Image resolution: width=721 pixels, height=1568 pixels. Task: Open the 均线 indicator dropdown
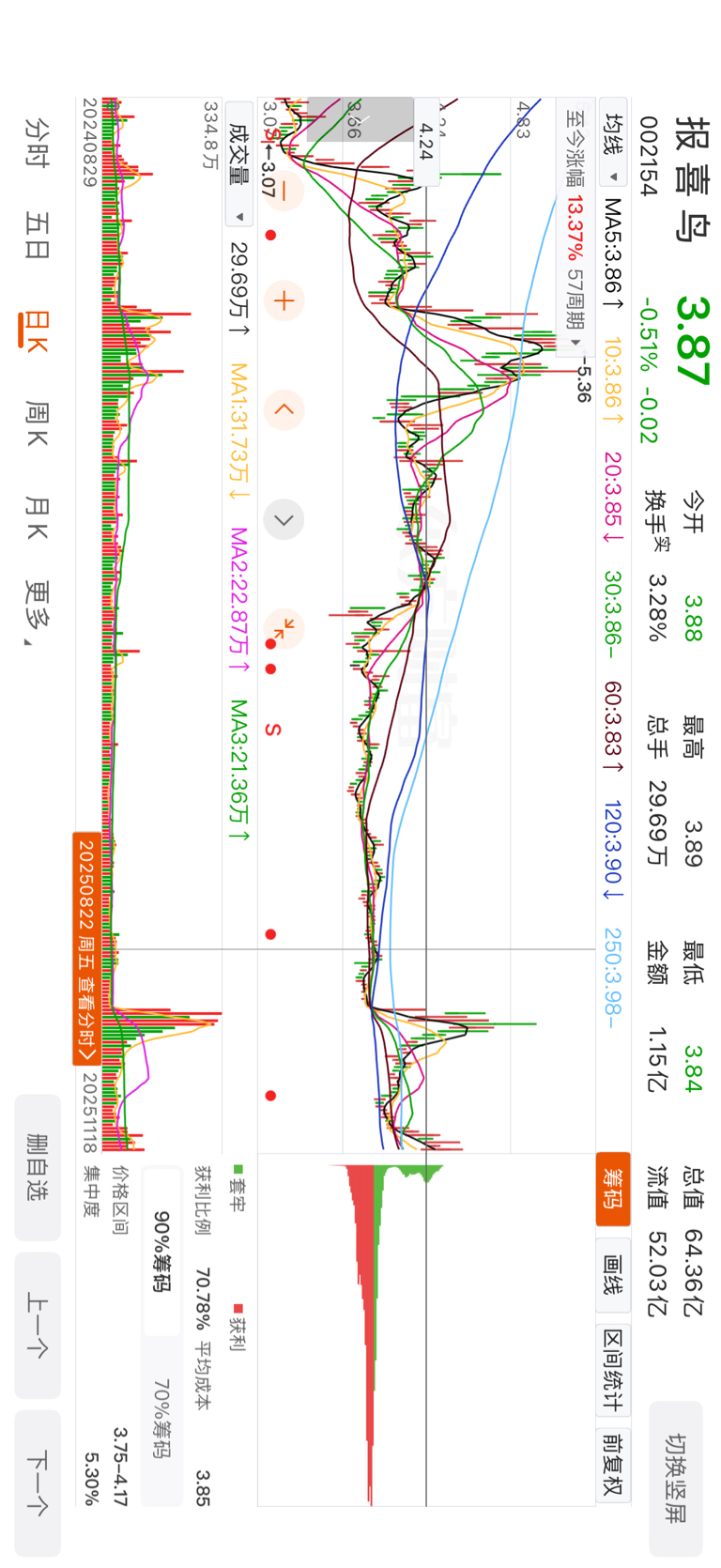613,150
